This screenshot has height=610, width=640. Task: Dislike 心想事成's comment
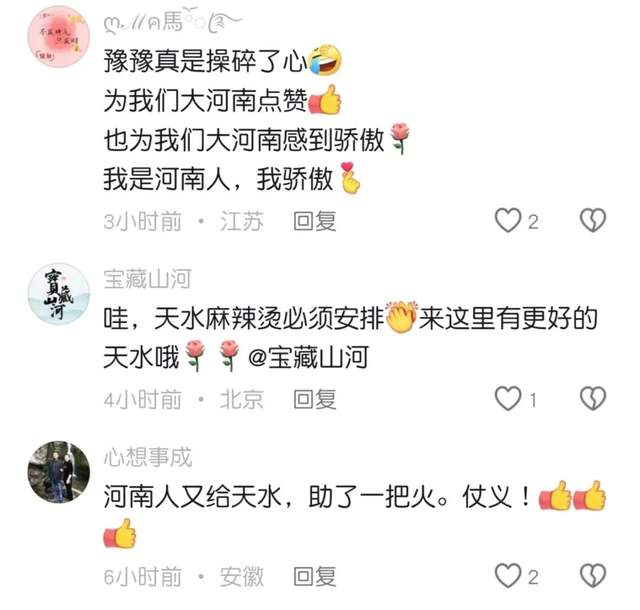[593, 576]
